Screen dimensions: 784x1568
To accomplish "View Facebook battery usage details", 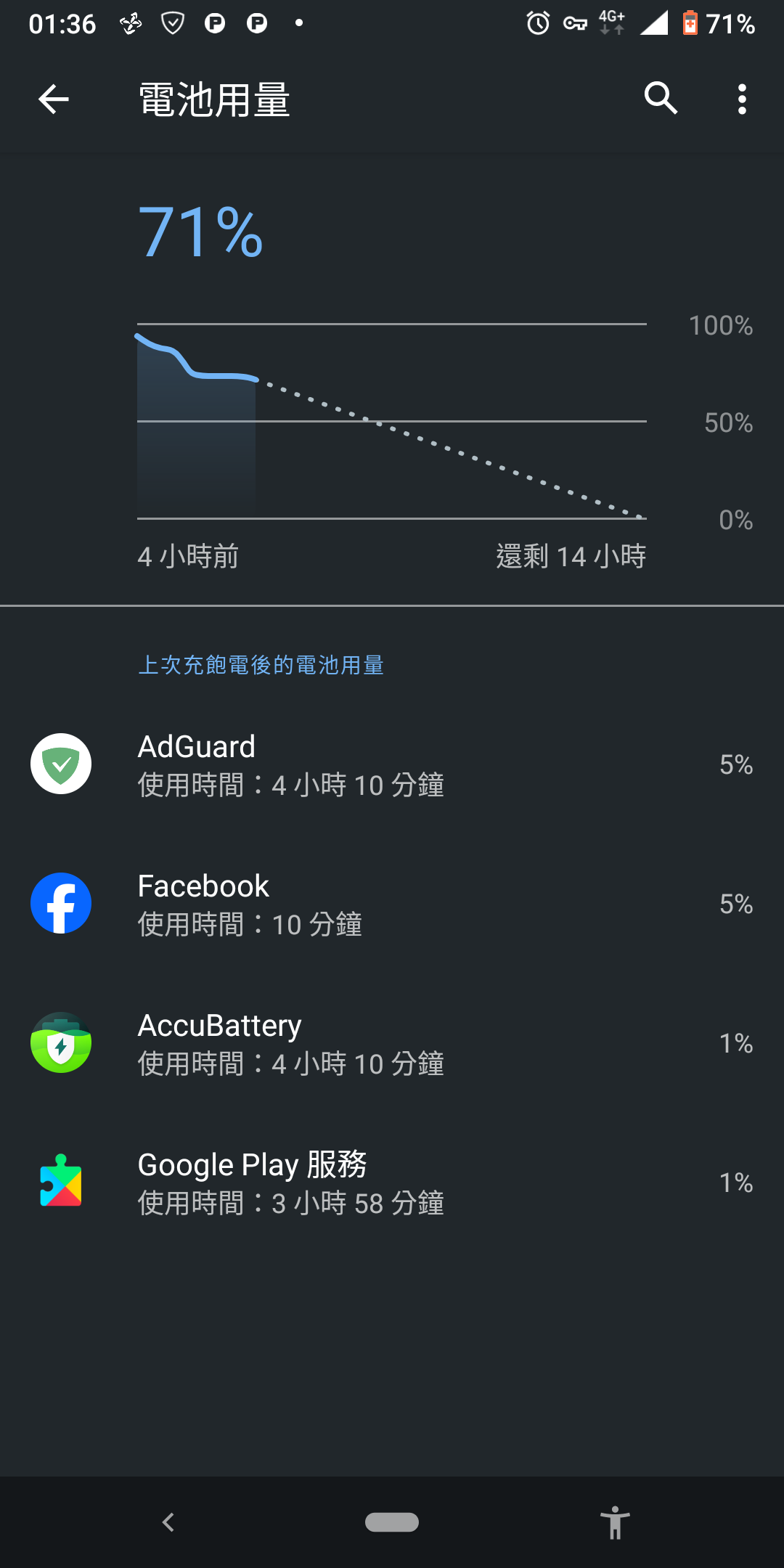I will (392, 905).
